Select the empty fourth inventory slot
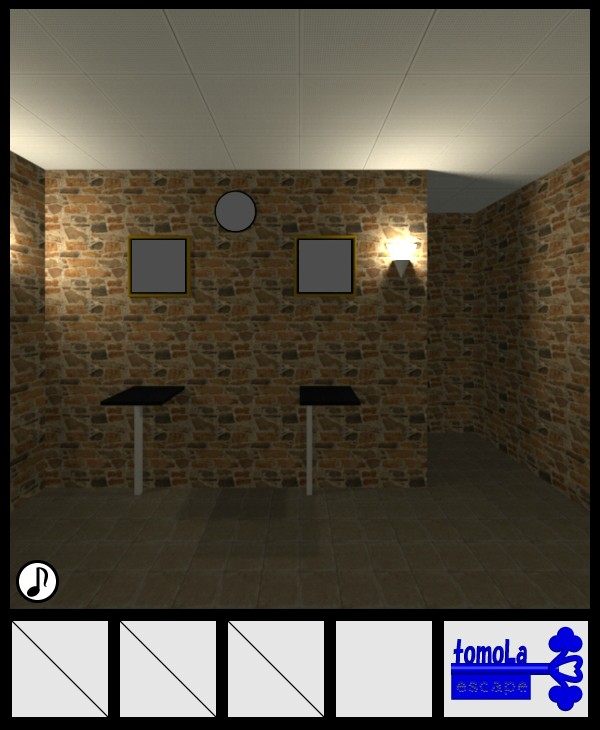This screenshot has height=730, width=600. pos(384,669)
